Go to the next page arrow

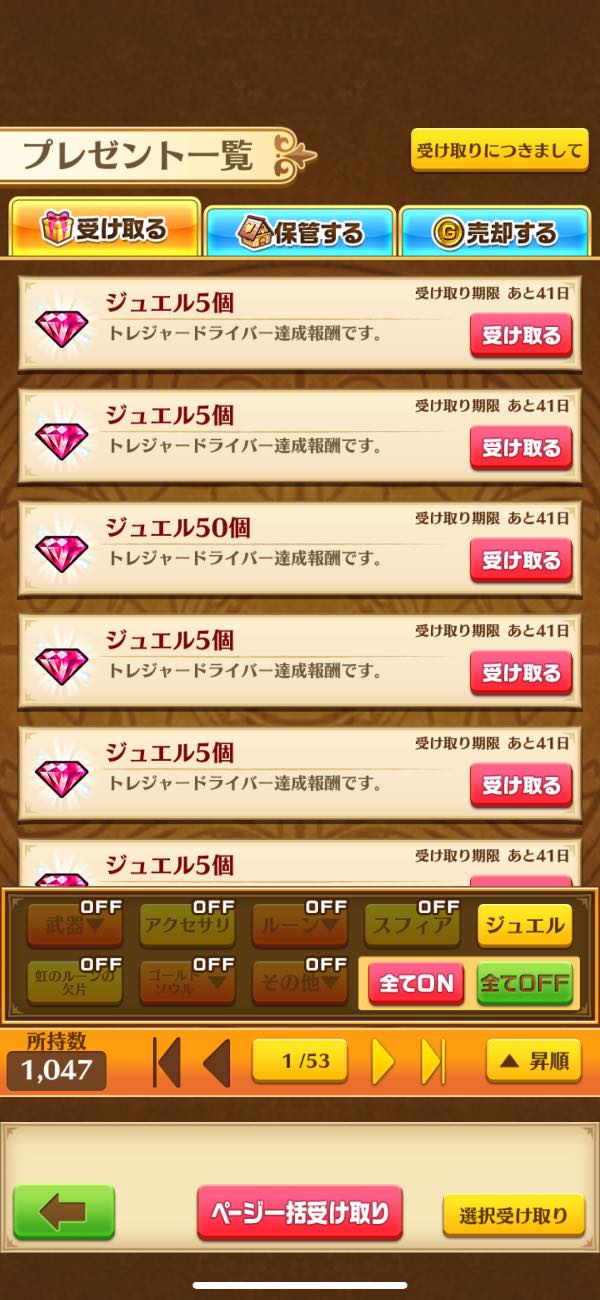[x=383, y=1062]
